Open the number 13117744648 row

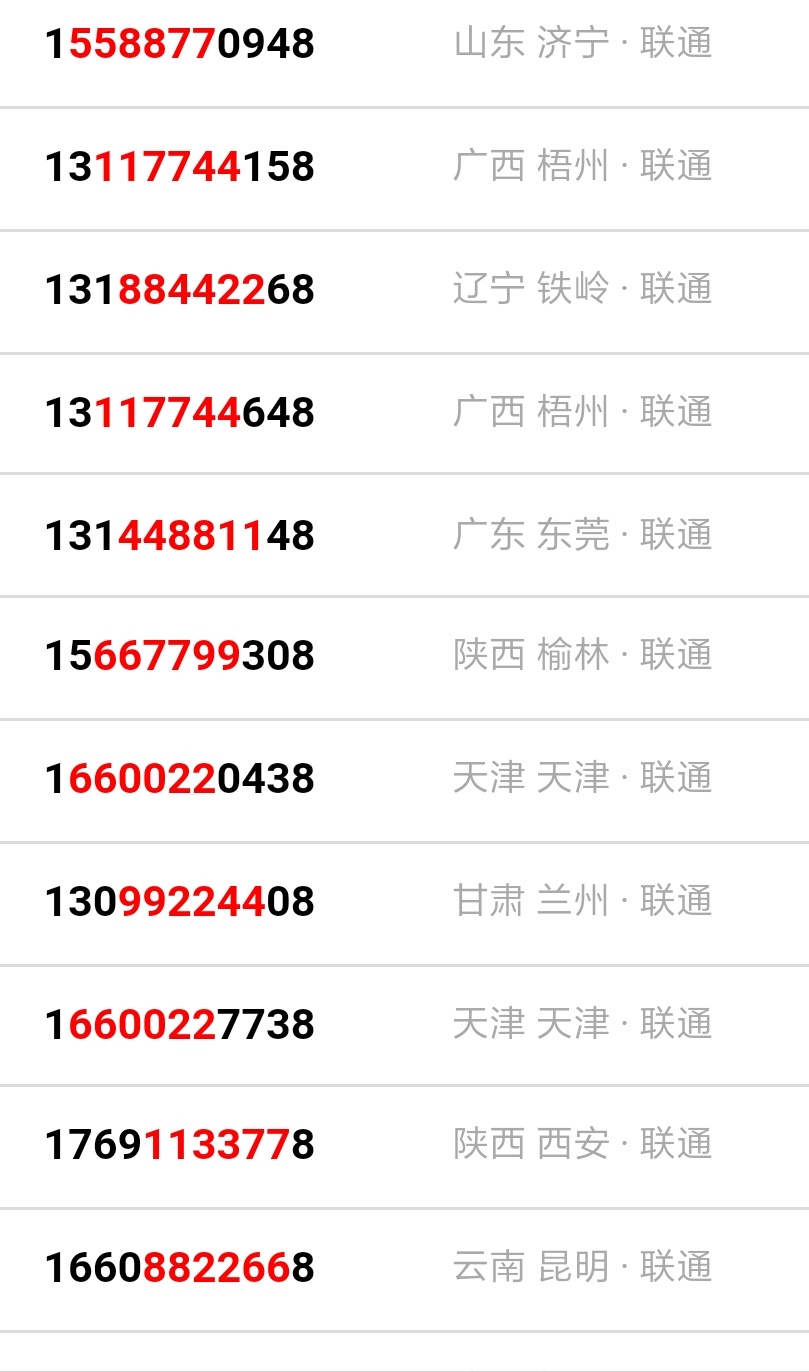click(x=180, y=413)
